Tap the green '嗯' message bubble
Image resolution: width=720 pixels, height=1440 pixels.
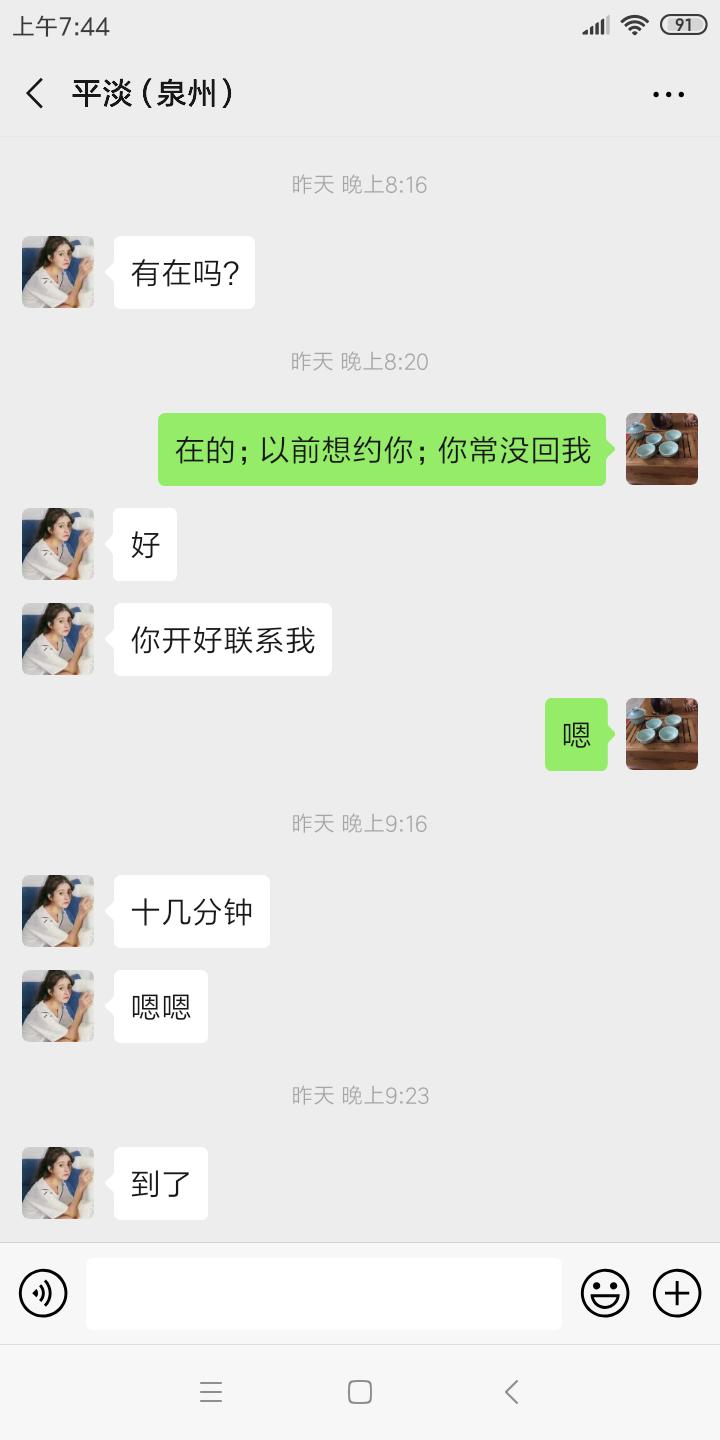click(x=576, y=734)
